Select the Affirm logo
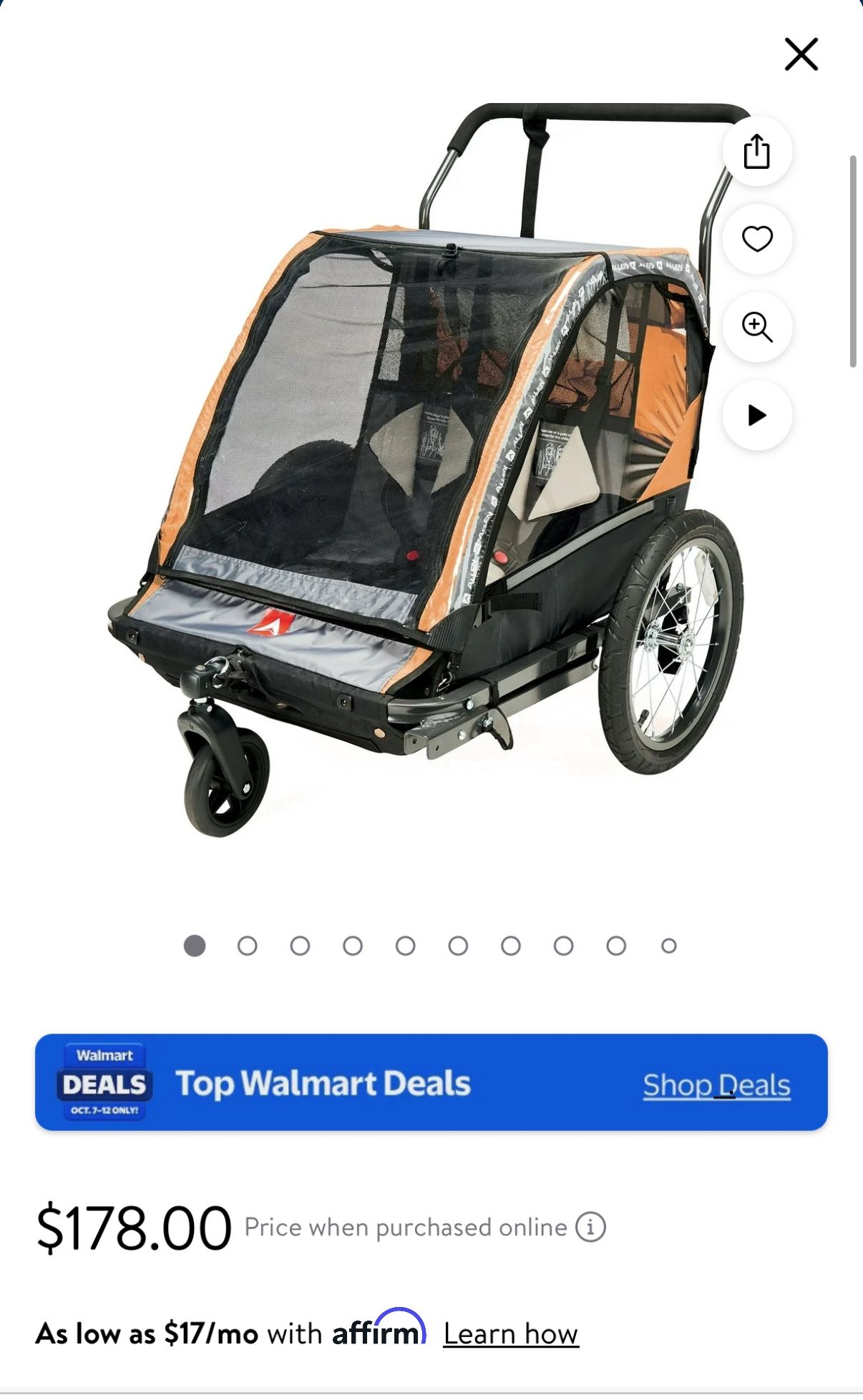This screenshot has height=1400, width=863. pos(374,1332)
